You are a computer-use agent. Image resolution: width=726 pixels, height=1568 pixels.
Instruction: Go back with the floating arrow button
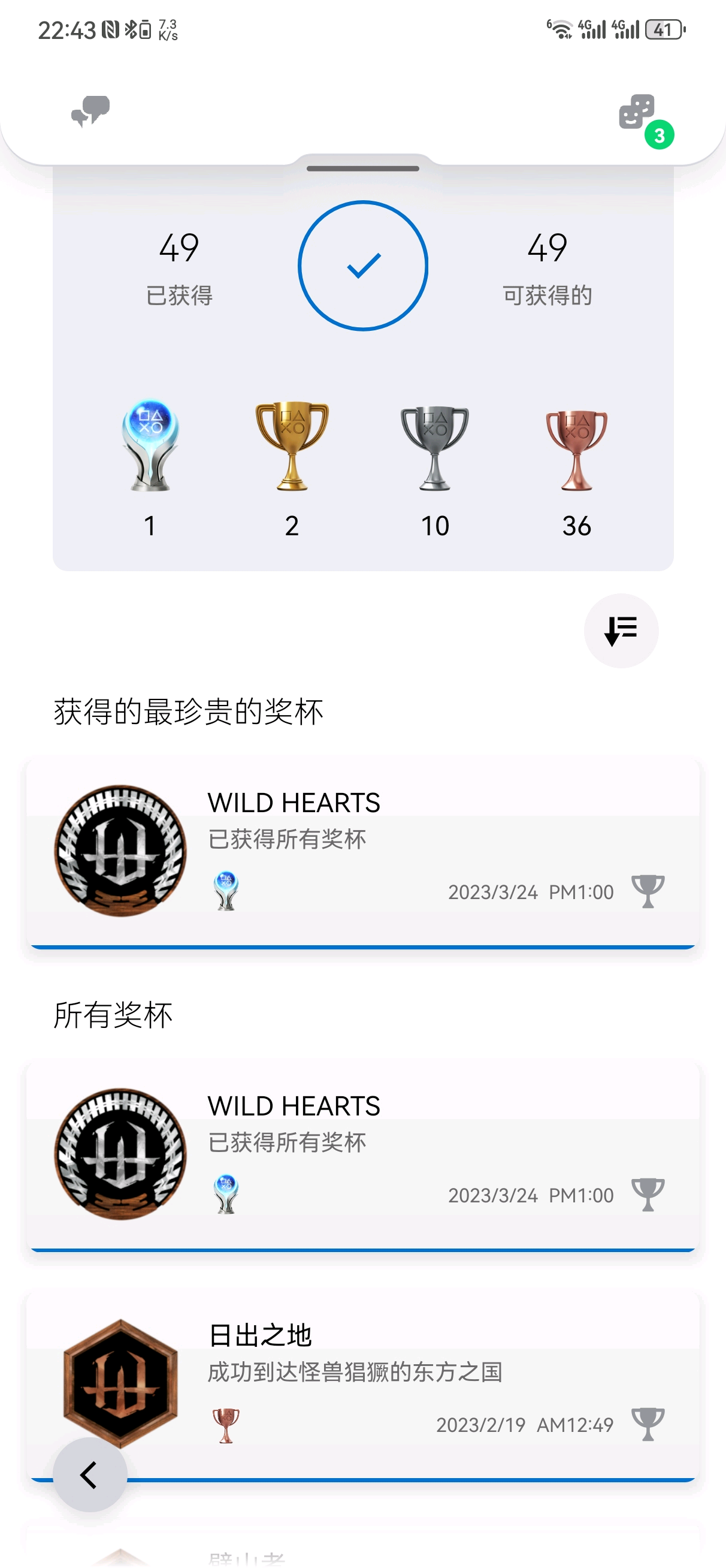(x=90, y=1475)
